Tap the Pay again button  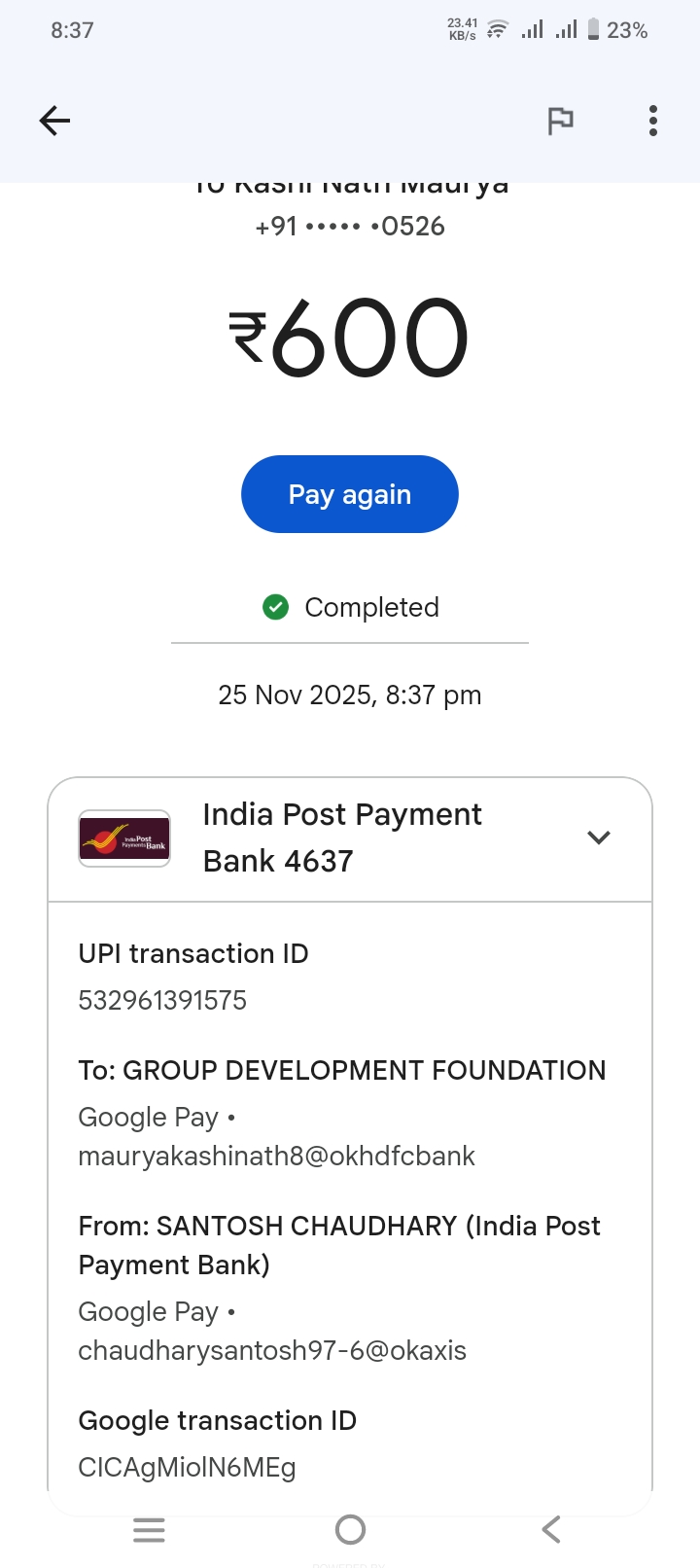coord(349,494)
